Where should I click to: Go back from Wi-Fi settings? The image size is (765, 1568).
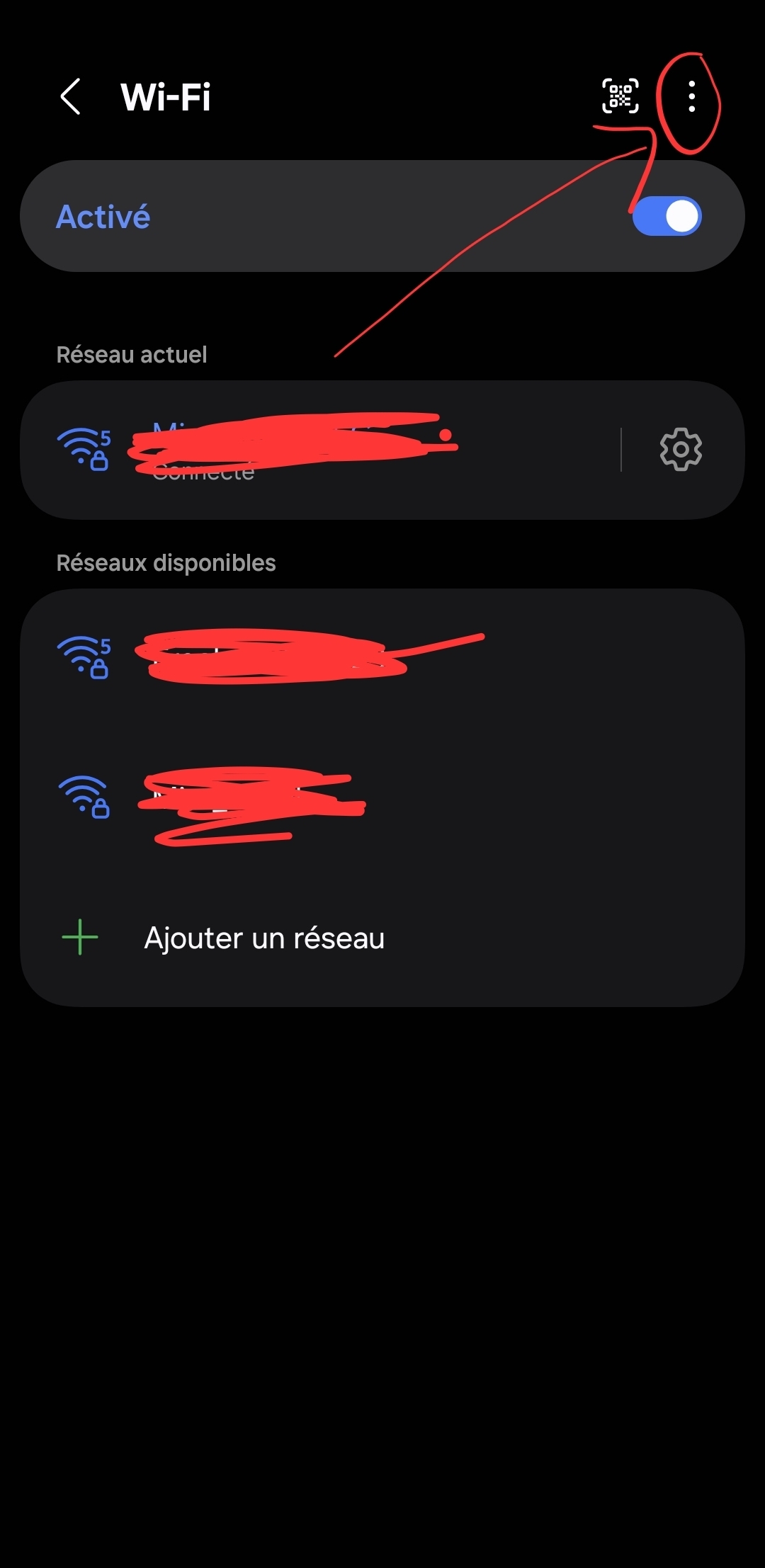pyautogui.click(x=71, y=96)
